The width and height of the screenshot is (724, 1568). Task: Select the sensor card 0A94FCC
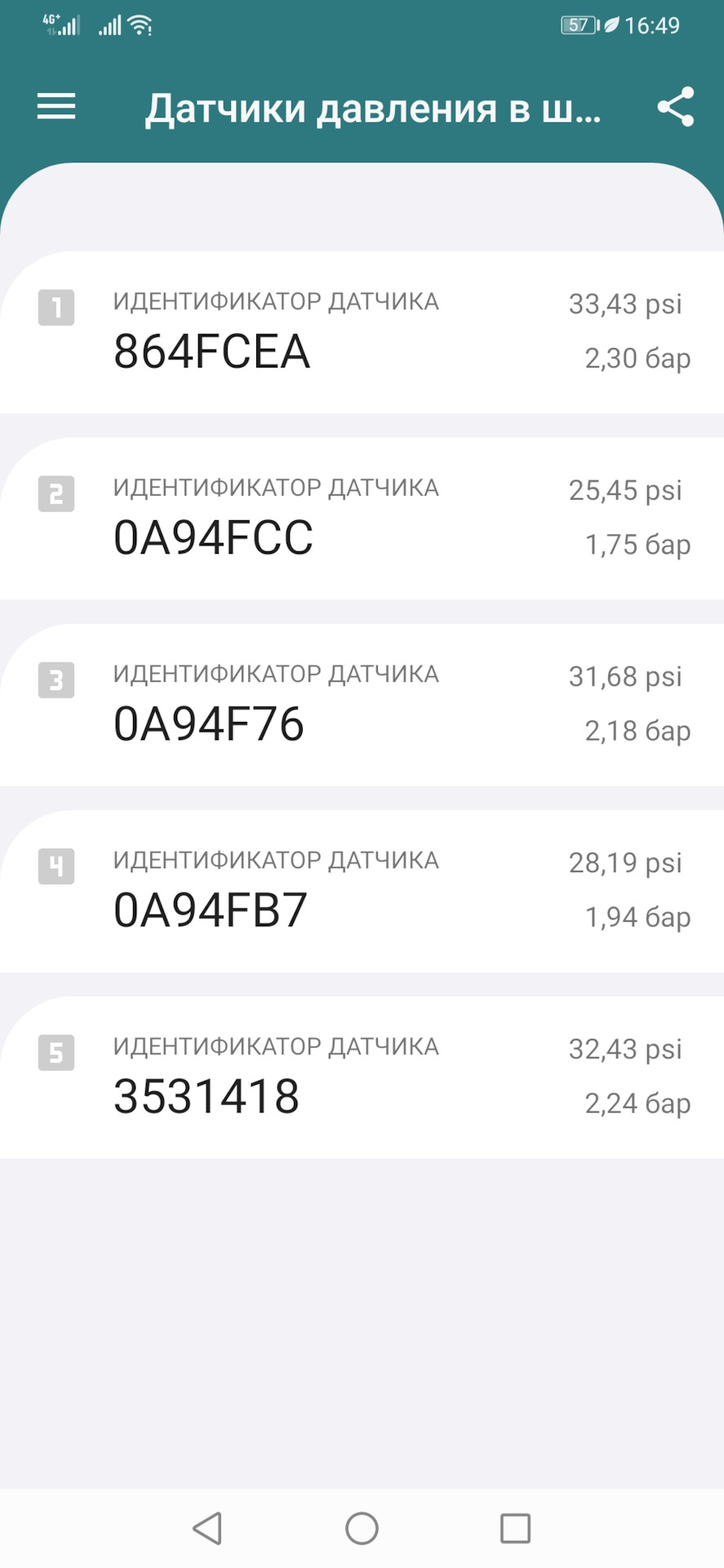click(362, 518)
